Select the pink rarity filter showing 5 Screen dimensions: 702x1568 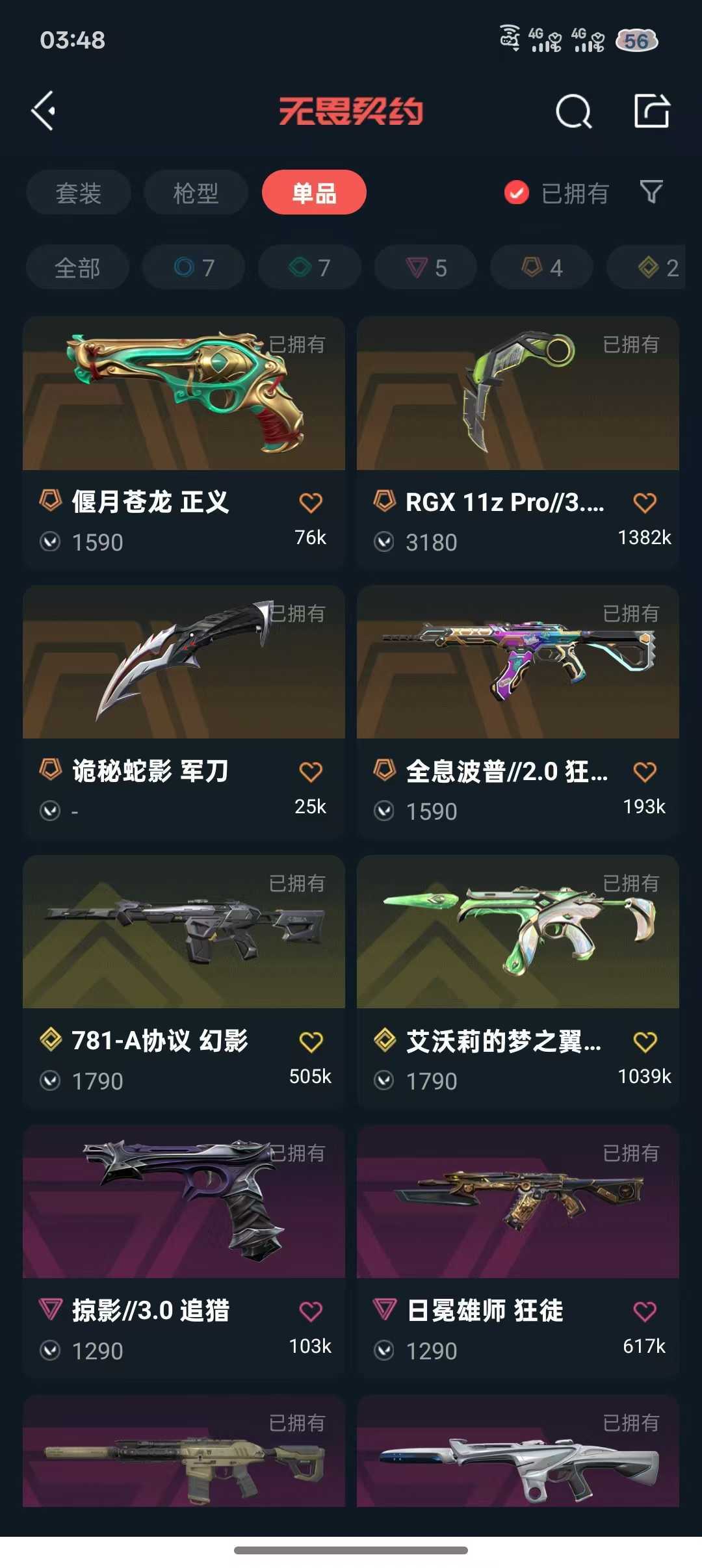pyautogui.click(x=425, y=267)
